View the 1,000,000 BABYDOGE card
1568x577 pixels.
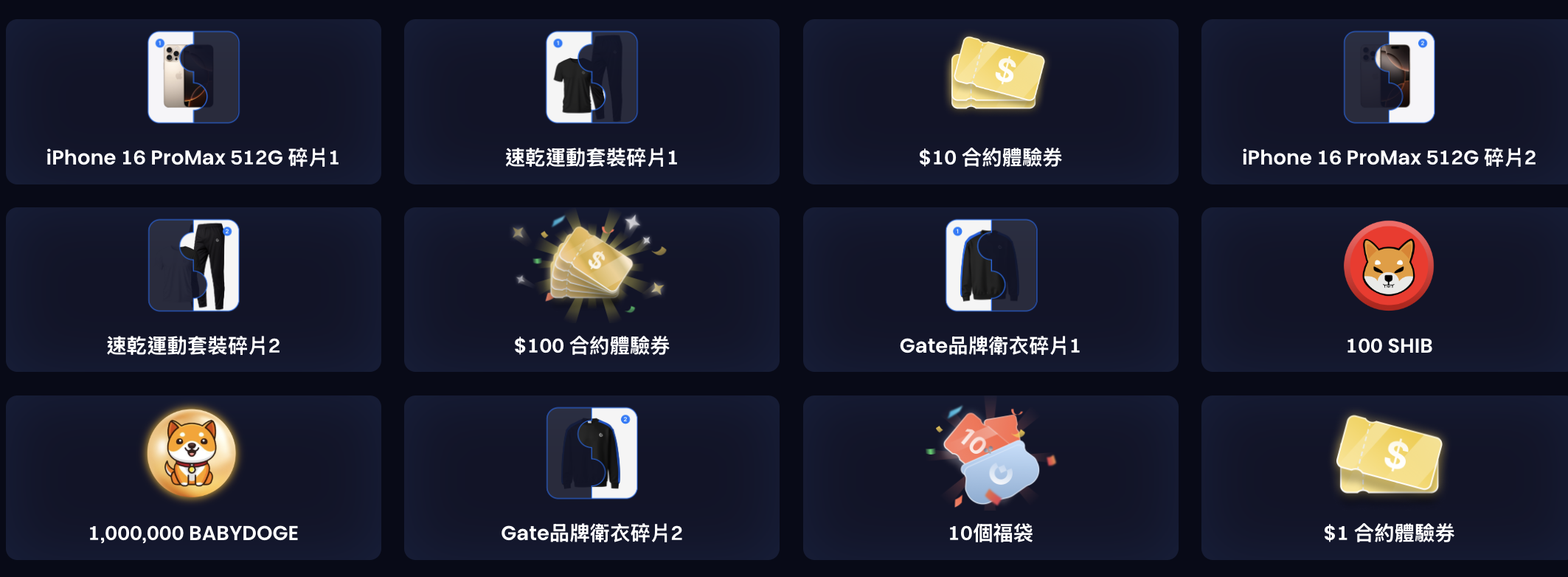click(193, 477)
